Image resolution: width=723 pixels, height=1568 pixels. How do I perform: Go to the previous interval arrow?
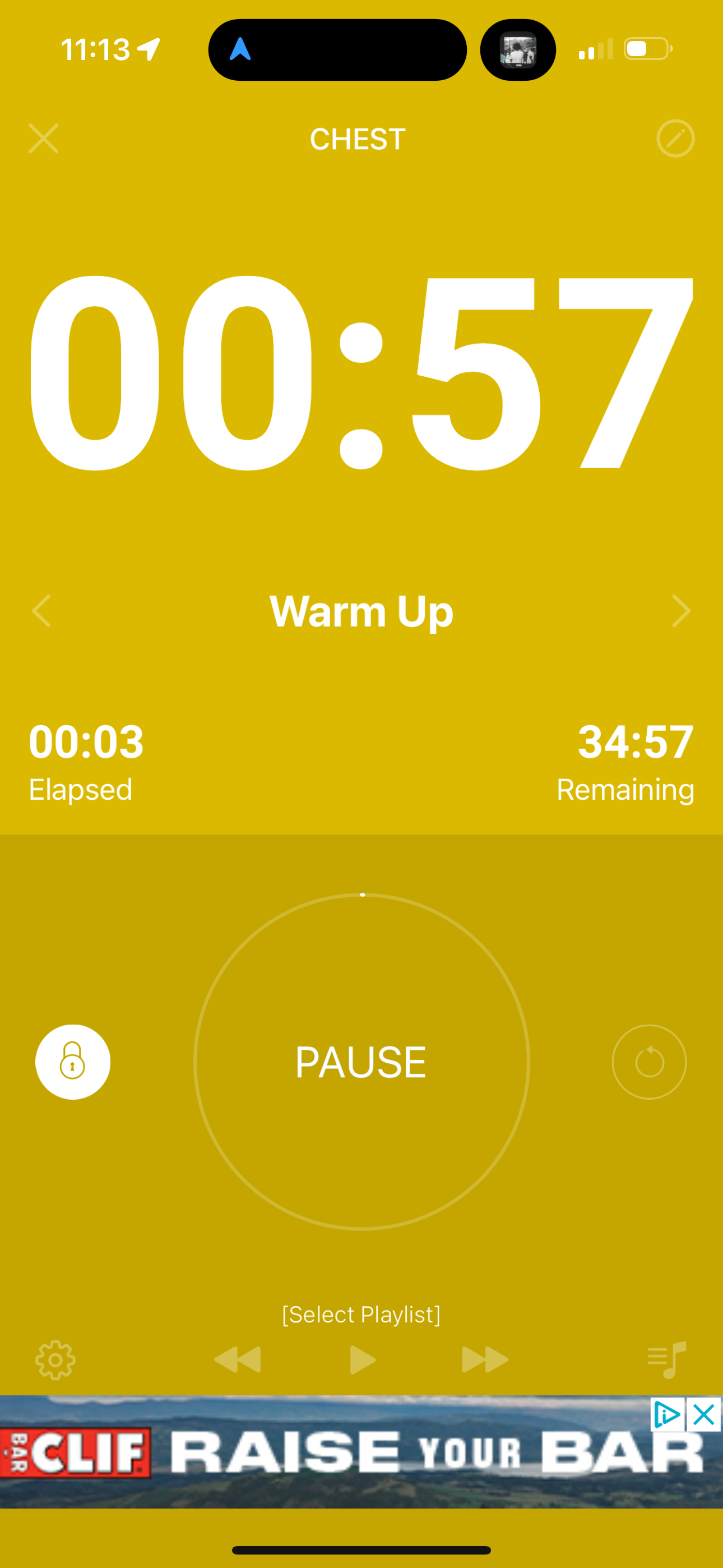point(41,611)
